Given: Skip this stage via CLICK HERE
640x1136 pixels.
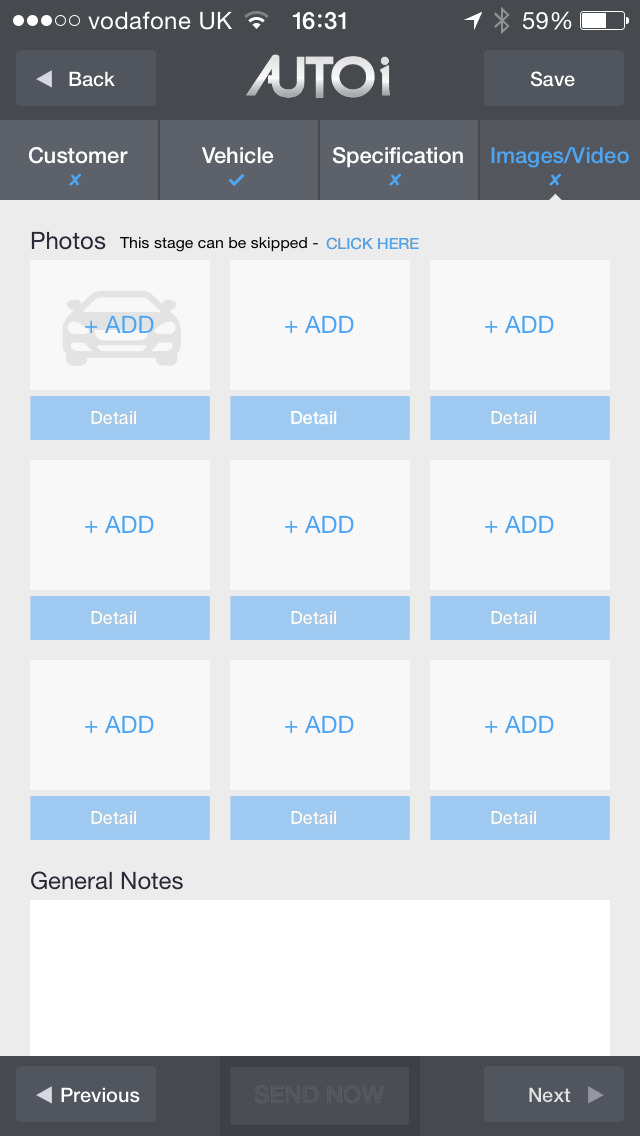Looking at the screenshot, I should (373, 243).
